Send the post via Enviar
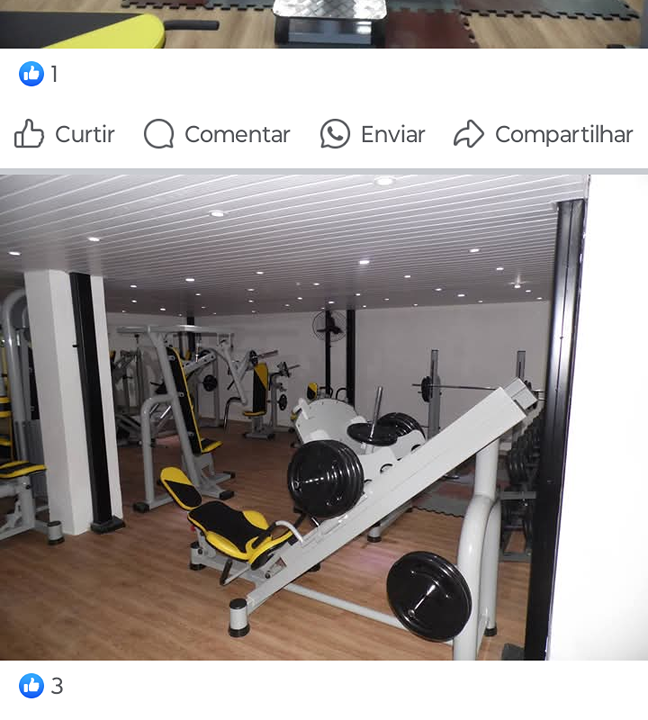The width and height of the screenshot is (648, 720). pos(372,134)
